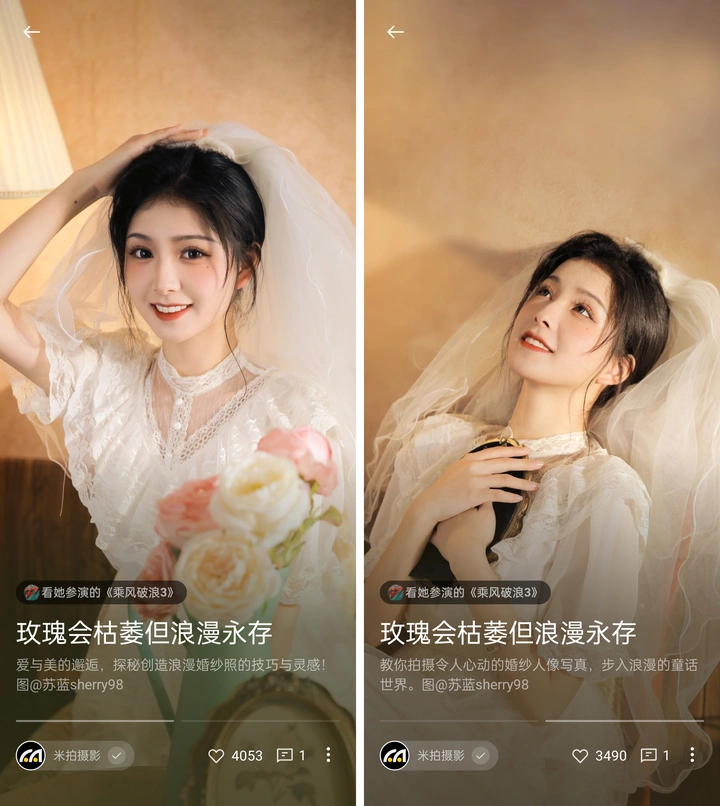The width and height of the screenshot is (720, 806).
Task: Open the 《乘风破浪3》 tag above 教你拍摄令人心动
Action: click(465, 592)
